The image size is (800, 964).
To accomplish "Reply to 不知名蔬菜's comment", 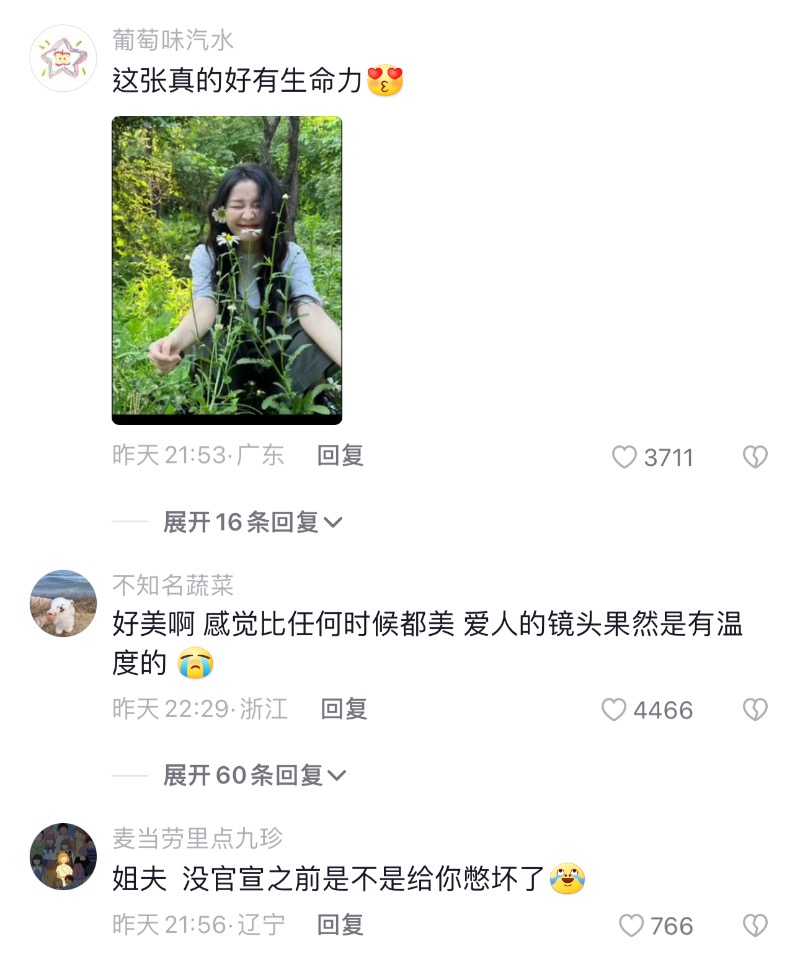I will point(344,709).
